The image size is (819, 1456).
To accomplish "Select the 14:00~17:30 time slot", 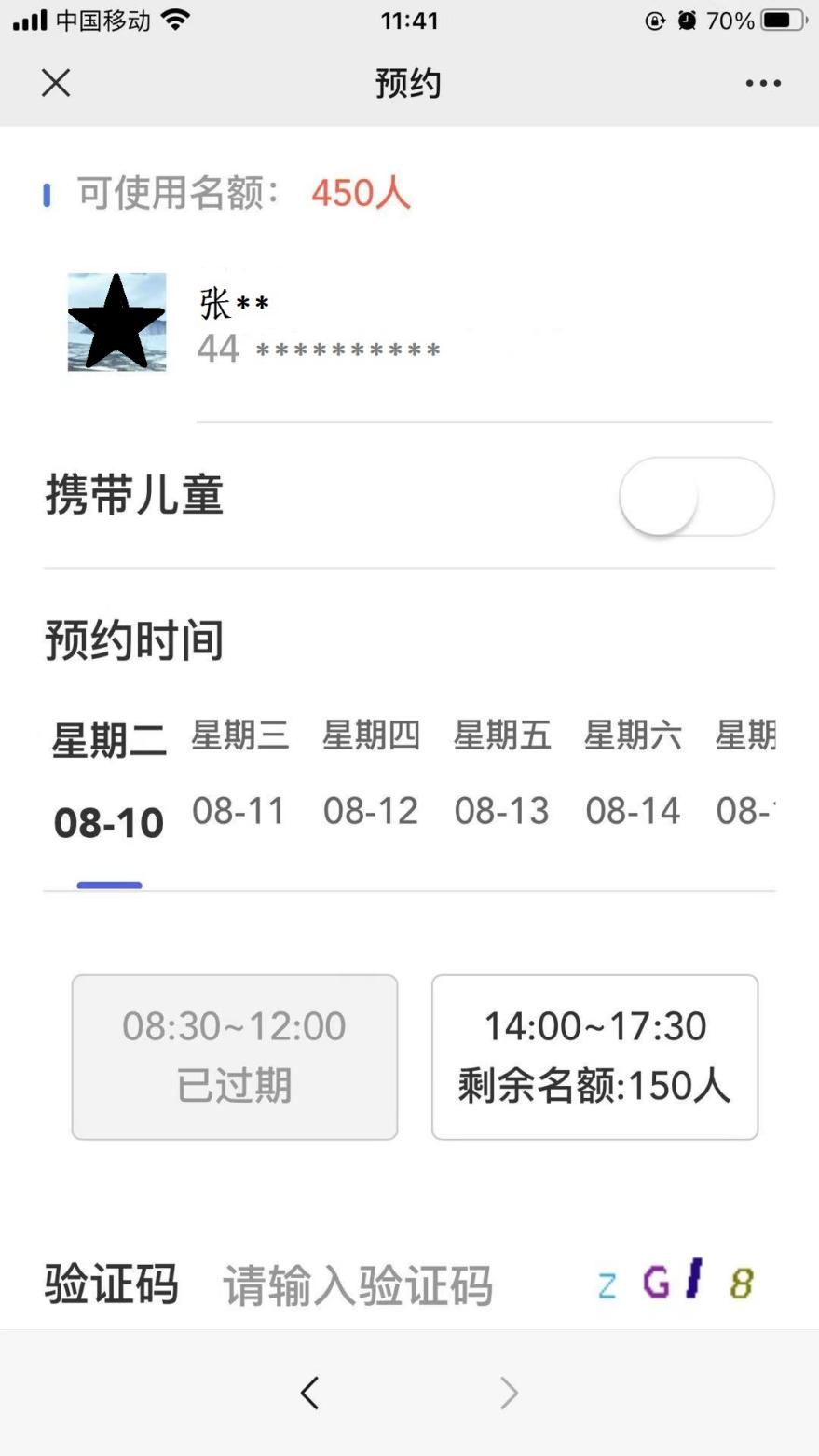I will pyautogui.click(x=594, y=1056).
